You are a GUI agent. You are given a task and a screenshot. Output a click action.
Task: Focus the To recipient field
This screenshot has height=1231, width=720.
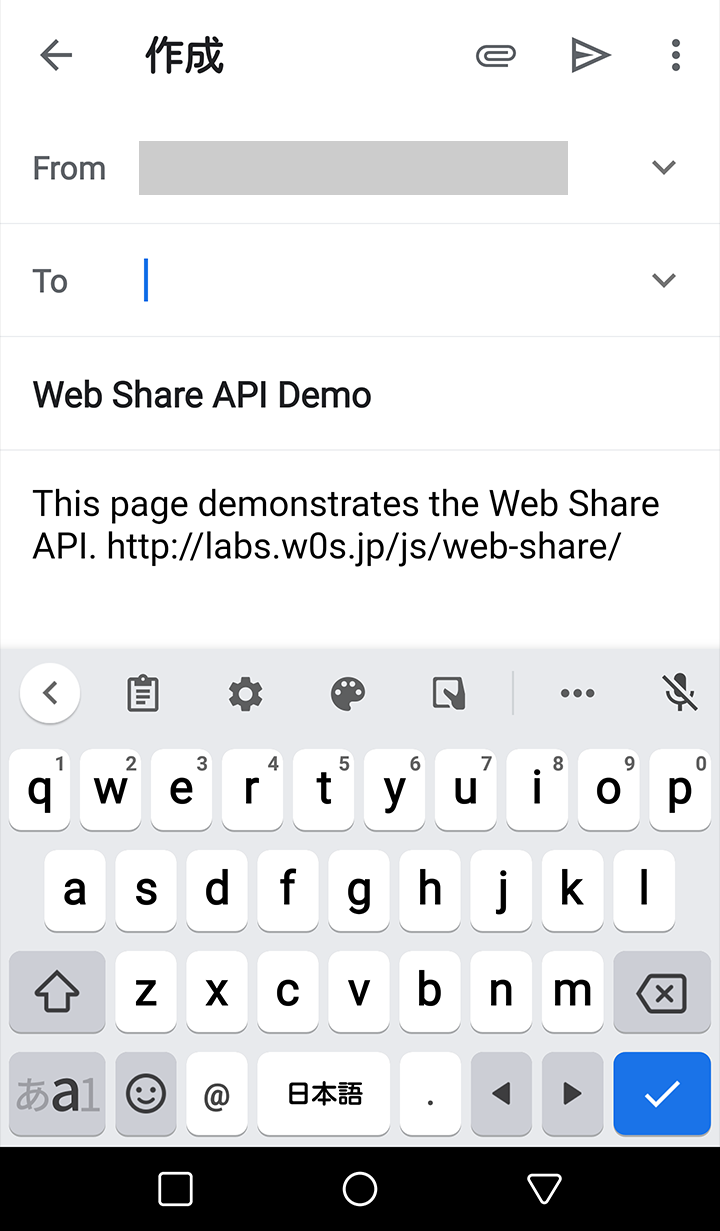pos(380,281)
